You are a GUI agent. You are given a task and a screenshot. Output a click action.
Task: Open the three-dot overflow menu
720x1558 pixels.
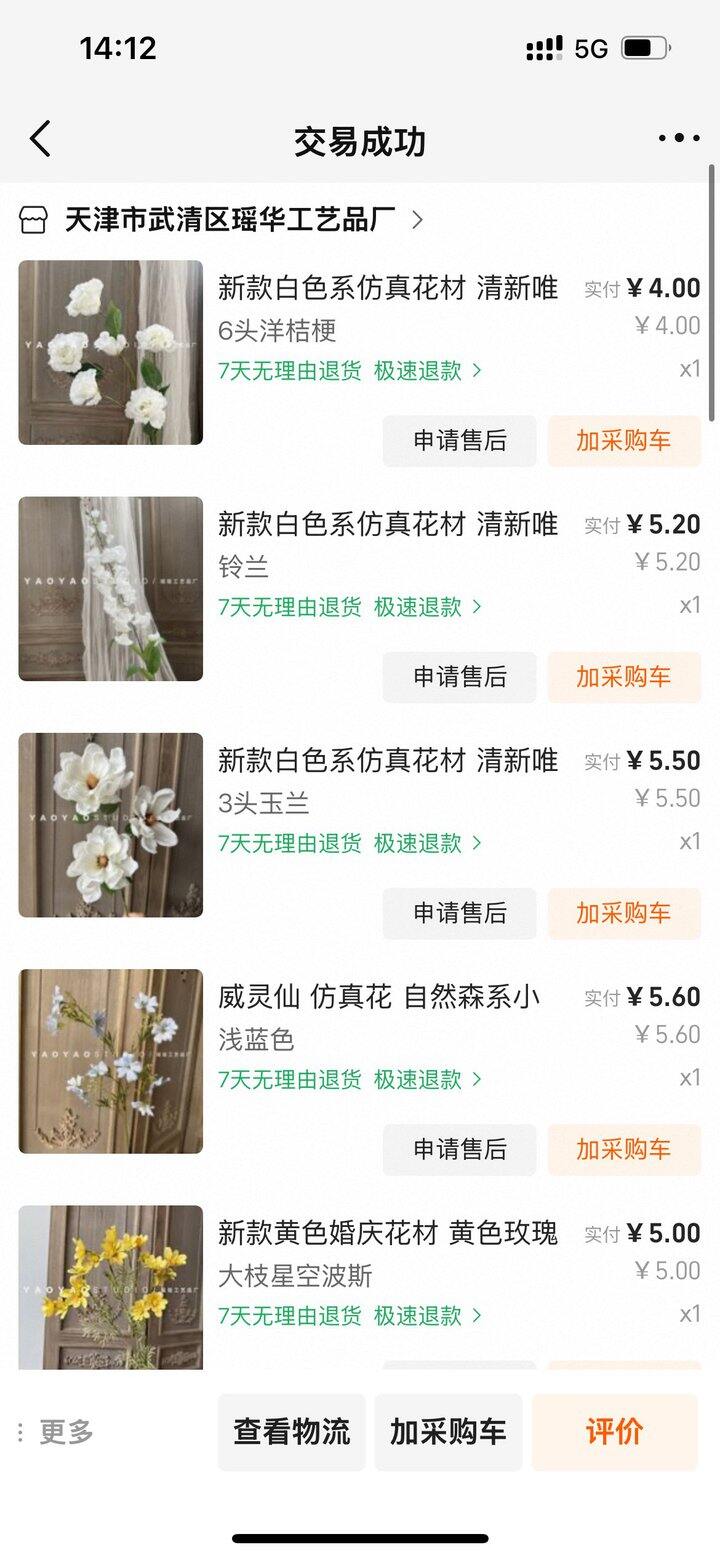(679, 140)
